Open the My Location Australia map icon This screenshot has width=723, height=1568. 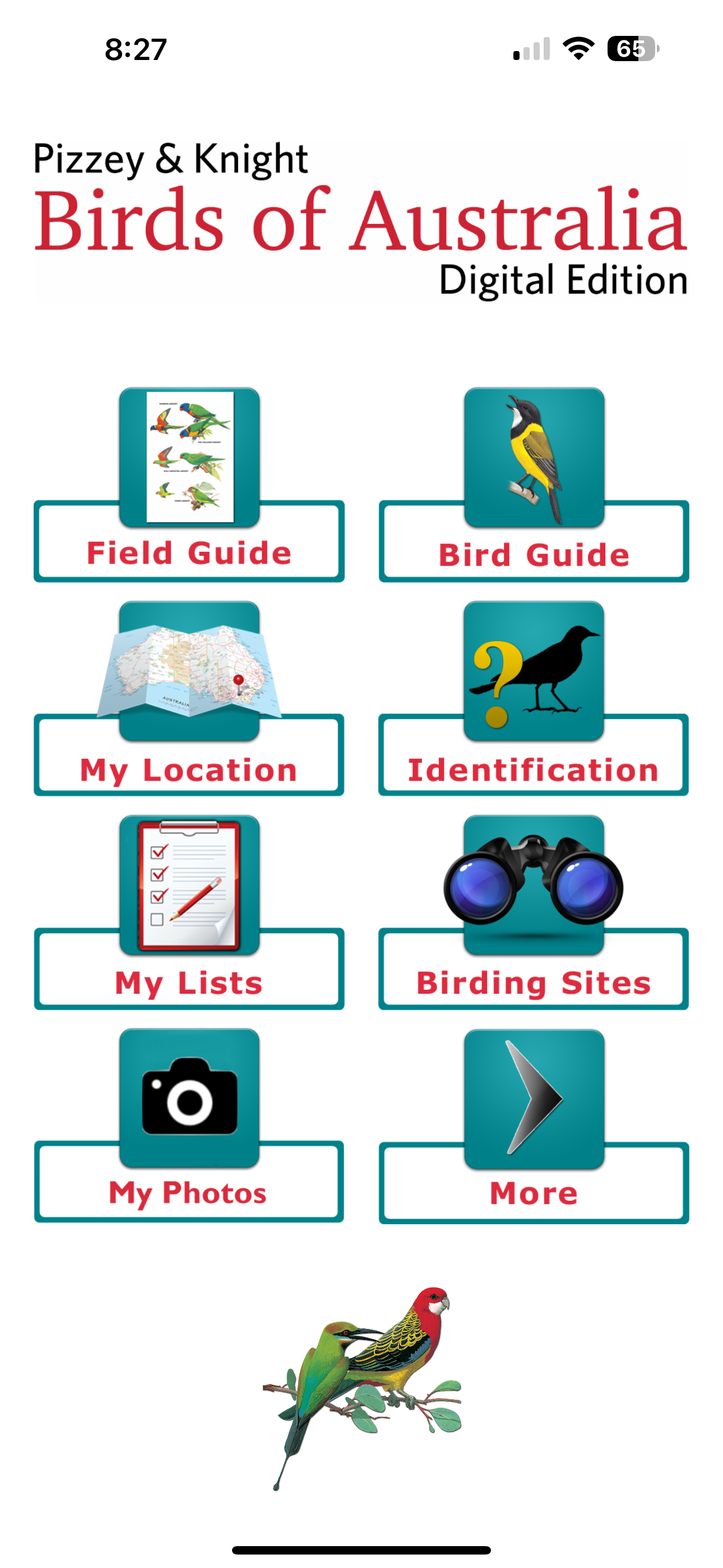[189, 670]
